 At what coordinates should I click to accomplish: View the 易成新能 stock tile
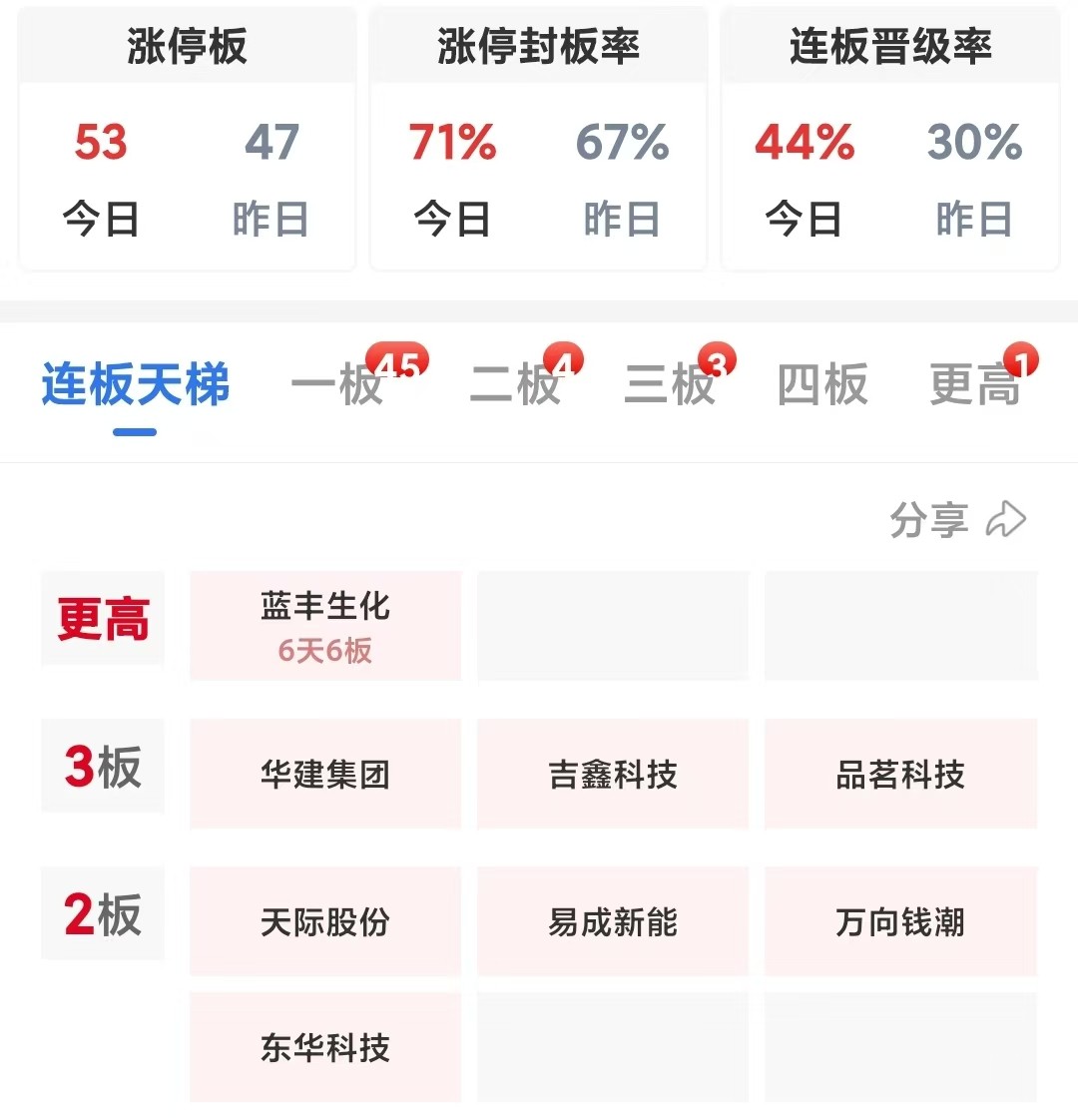[613, 922]
